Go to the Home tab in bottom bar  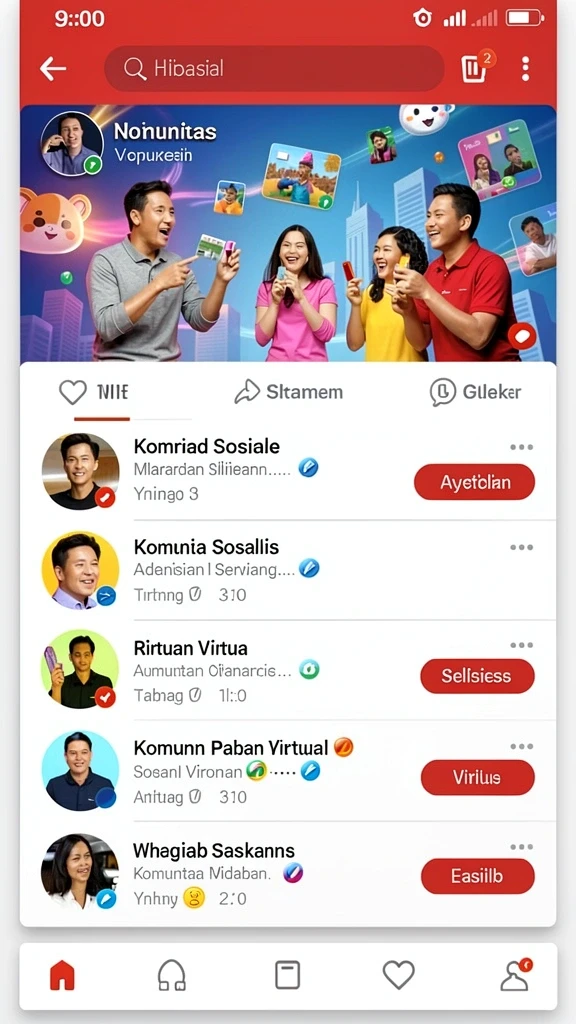[x=63, y=976]
